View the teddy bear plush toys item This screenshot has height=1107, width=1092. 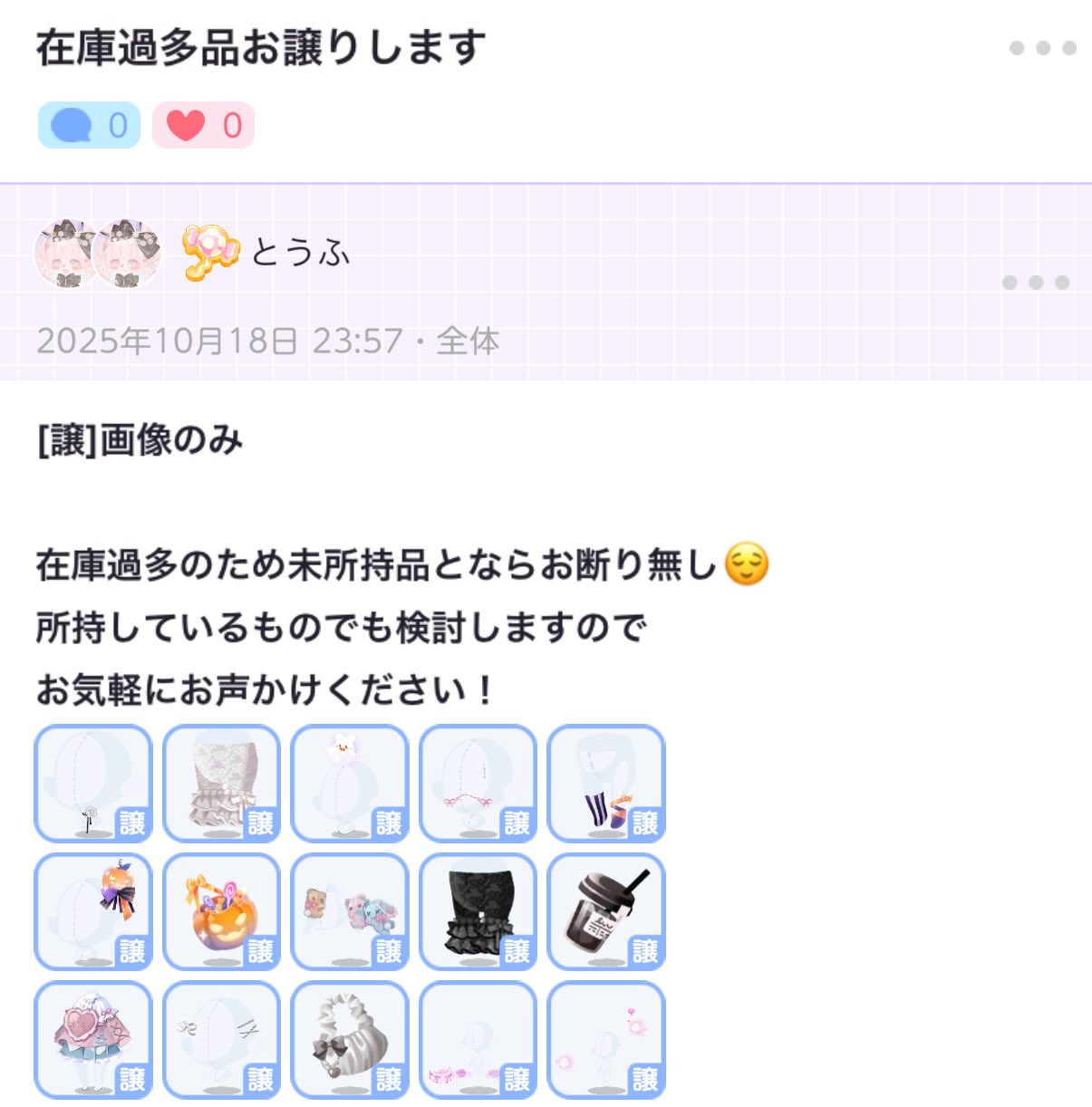tap(350, 911)
